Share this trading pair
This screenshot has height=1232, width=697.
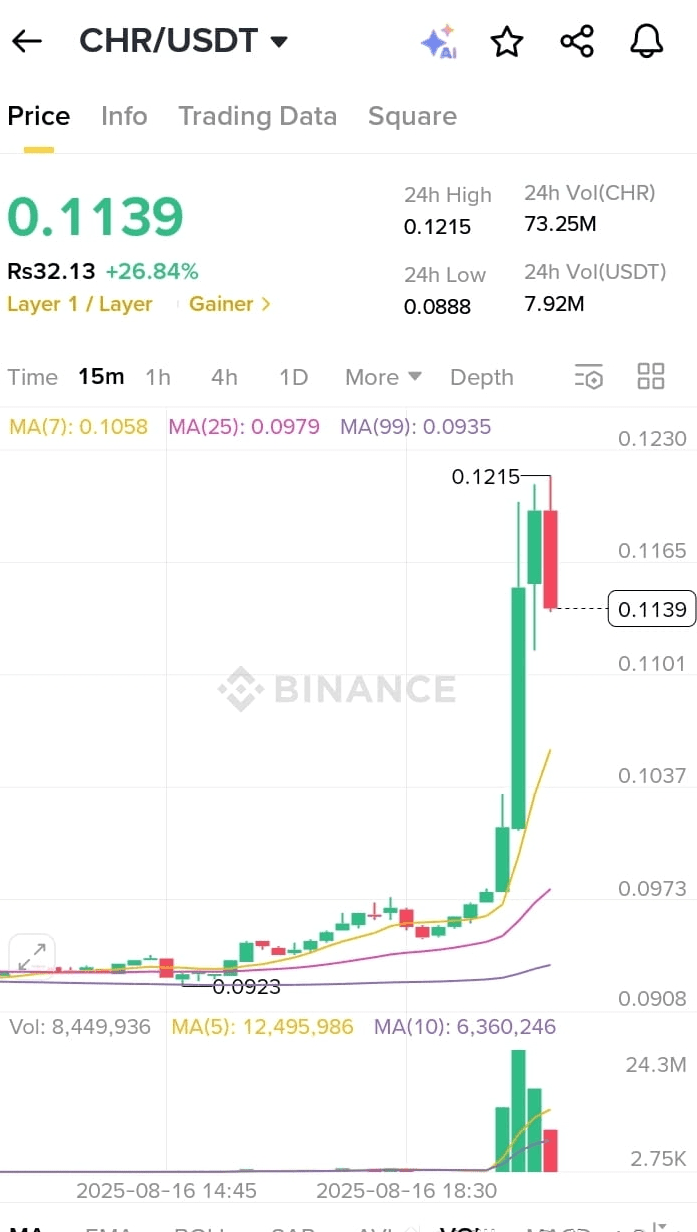577,41
